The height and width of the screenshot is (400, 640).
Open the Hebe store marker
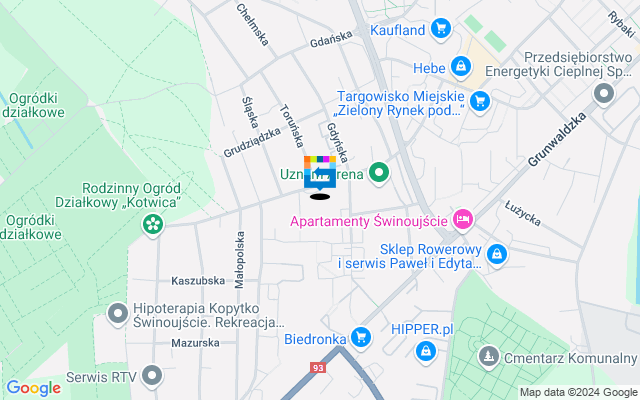tap(460, 68)
